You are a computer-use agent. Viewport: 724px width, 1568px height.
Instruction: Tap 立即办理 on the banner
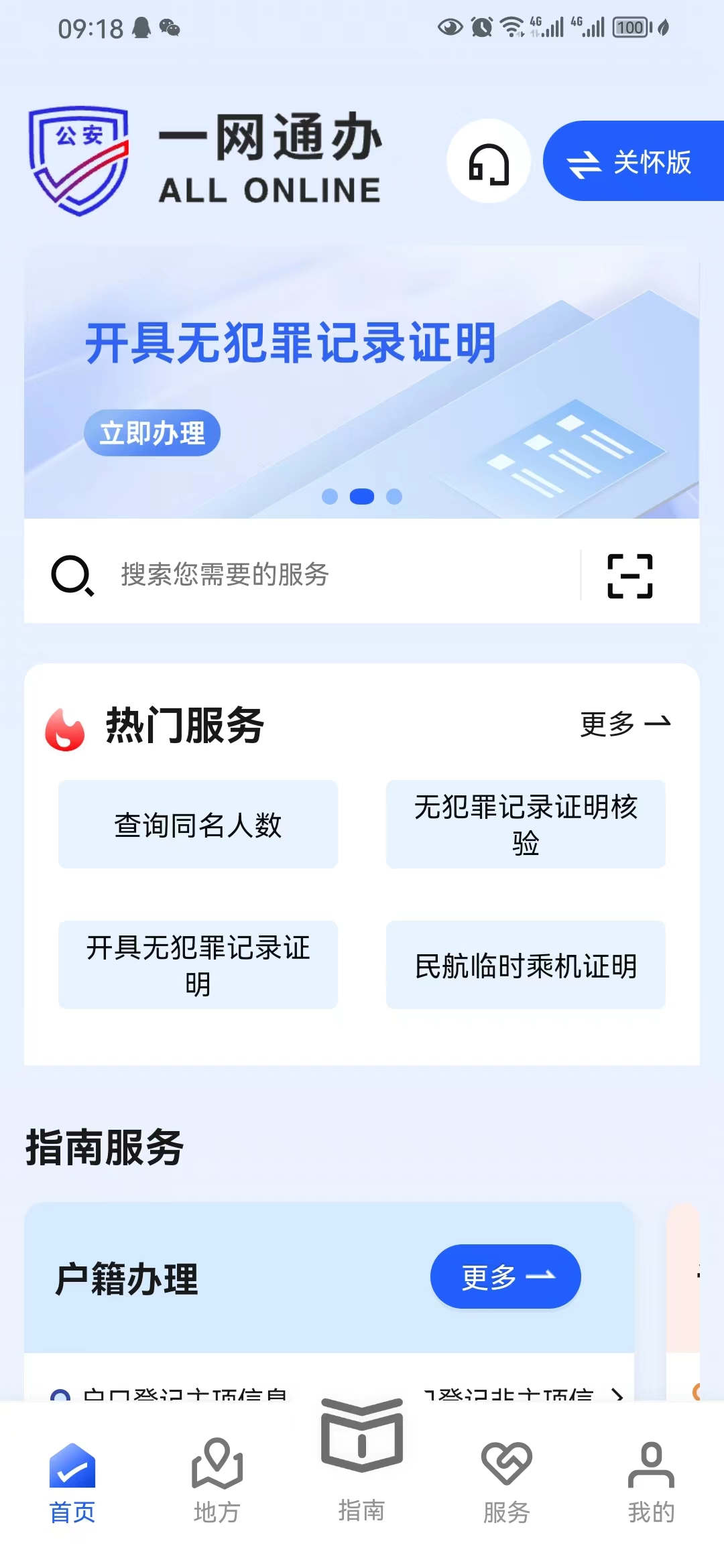click(152, 433)
